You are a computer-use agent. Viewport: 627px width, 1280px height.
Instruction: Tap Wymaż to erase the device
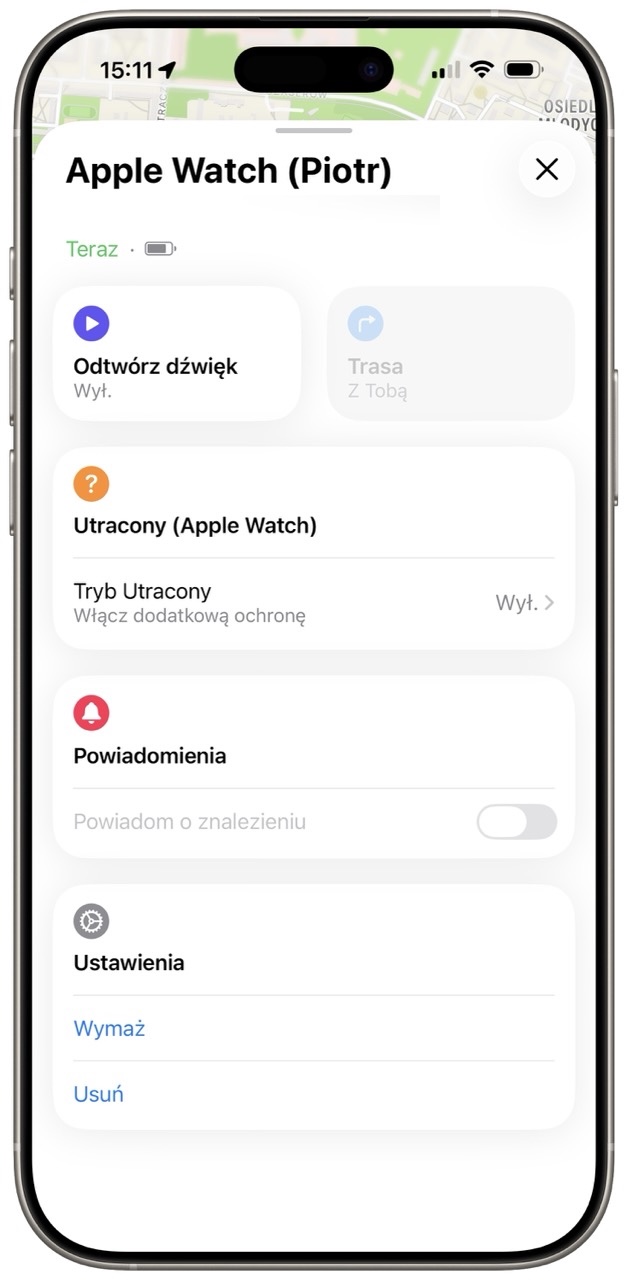[110, 1028]
